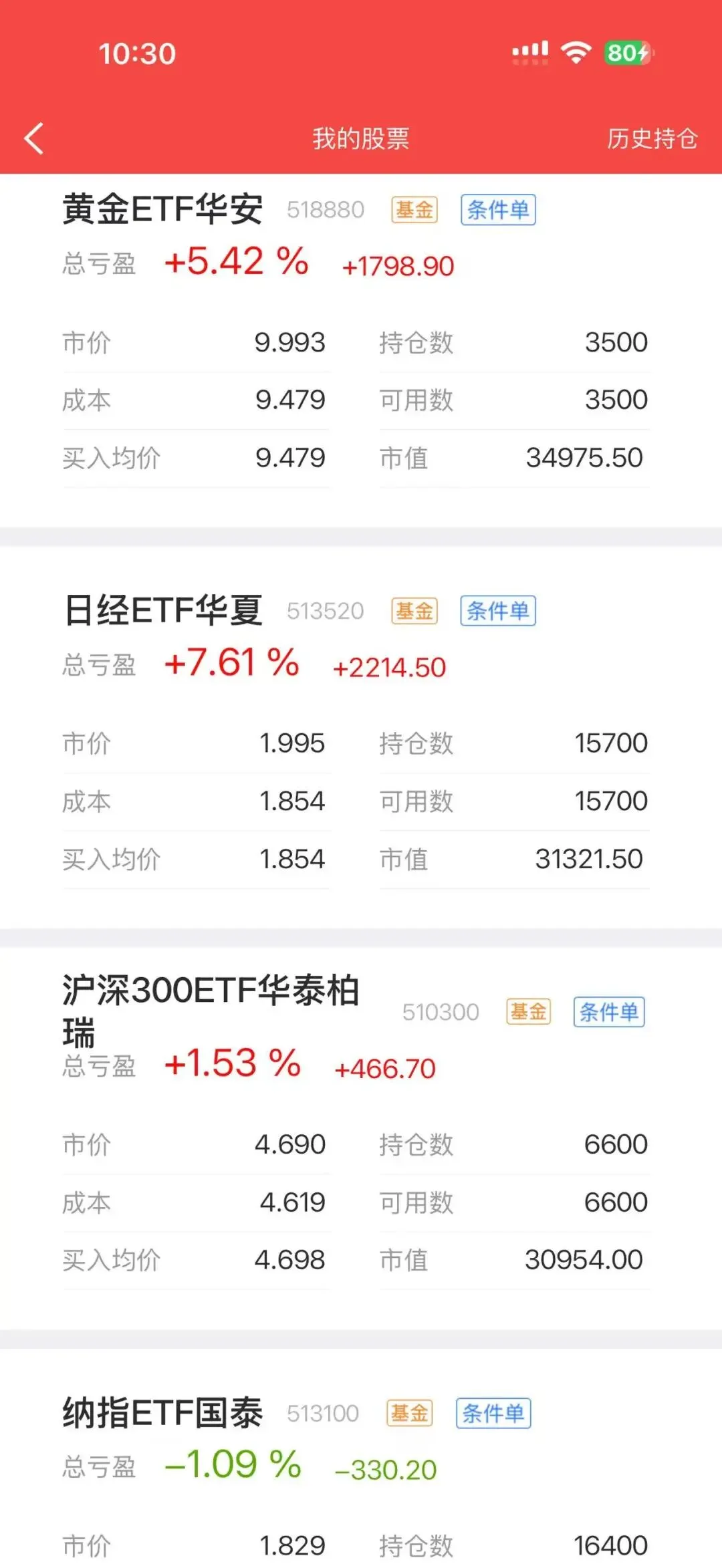This screenshot has width=722, height=1568.
Task: Tap 条件单 for 沪深300ETF华泰柏瑞
Action: 609,1012
